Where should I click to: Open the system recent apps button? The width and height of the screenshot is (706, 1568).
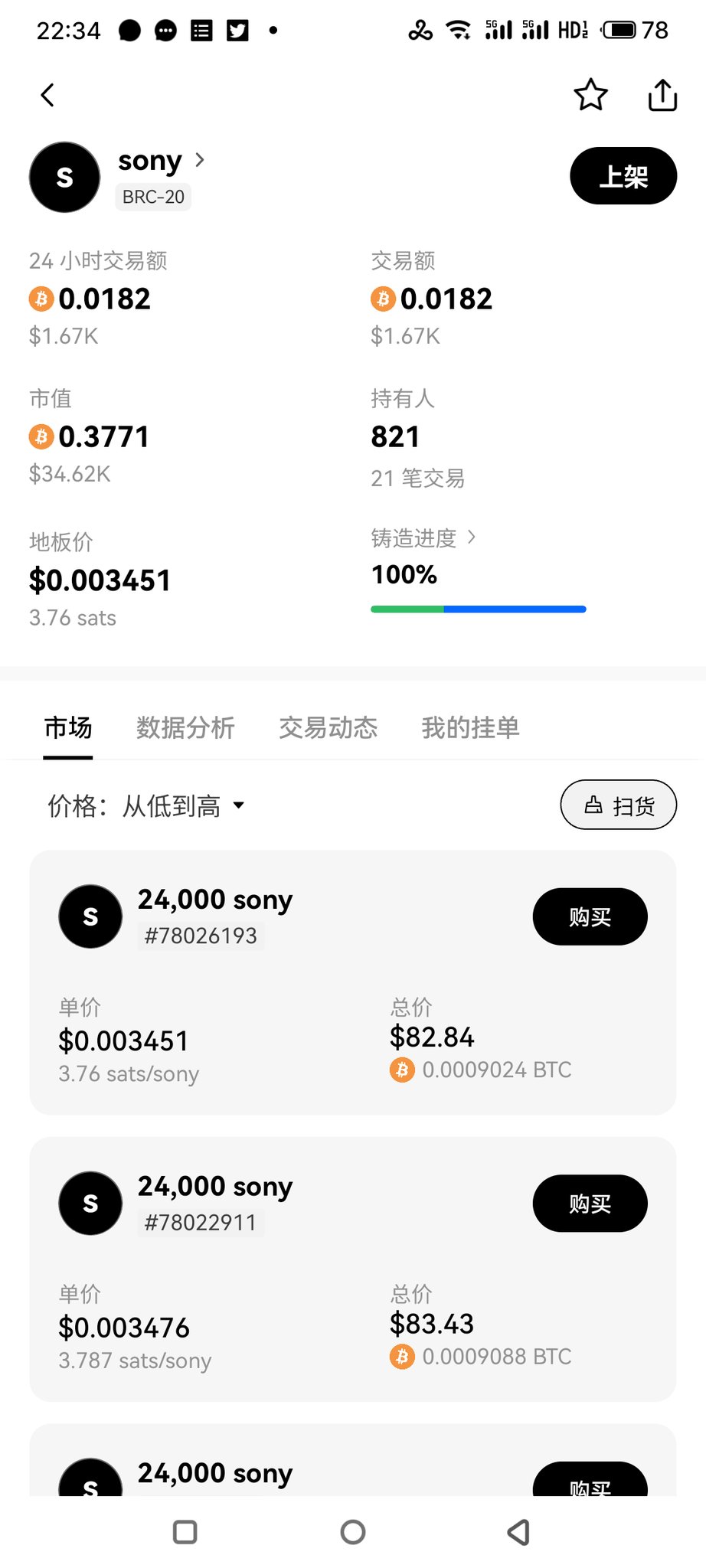click(185, 1532)
